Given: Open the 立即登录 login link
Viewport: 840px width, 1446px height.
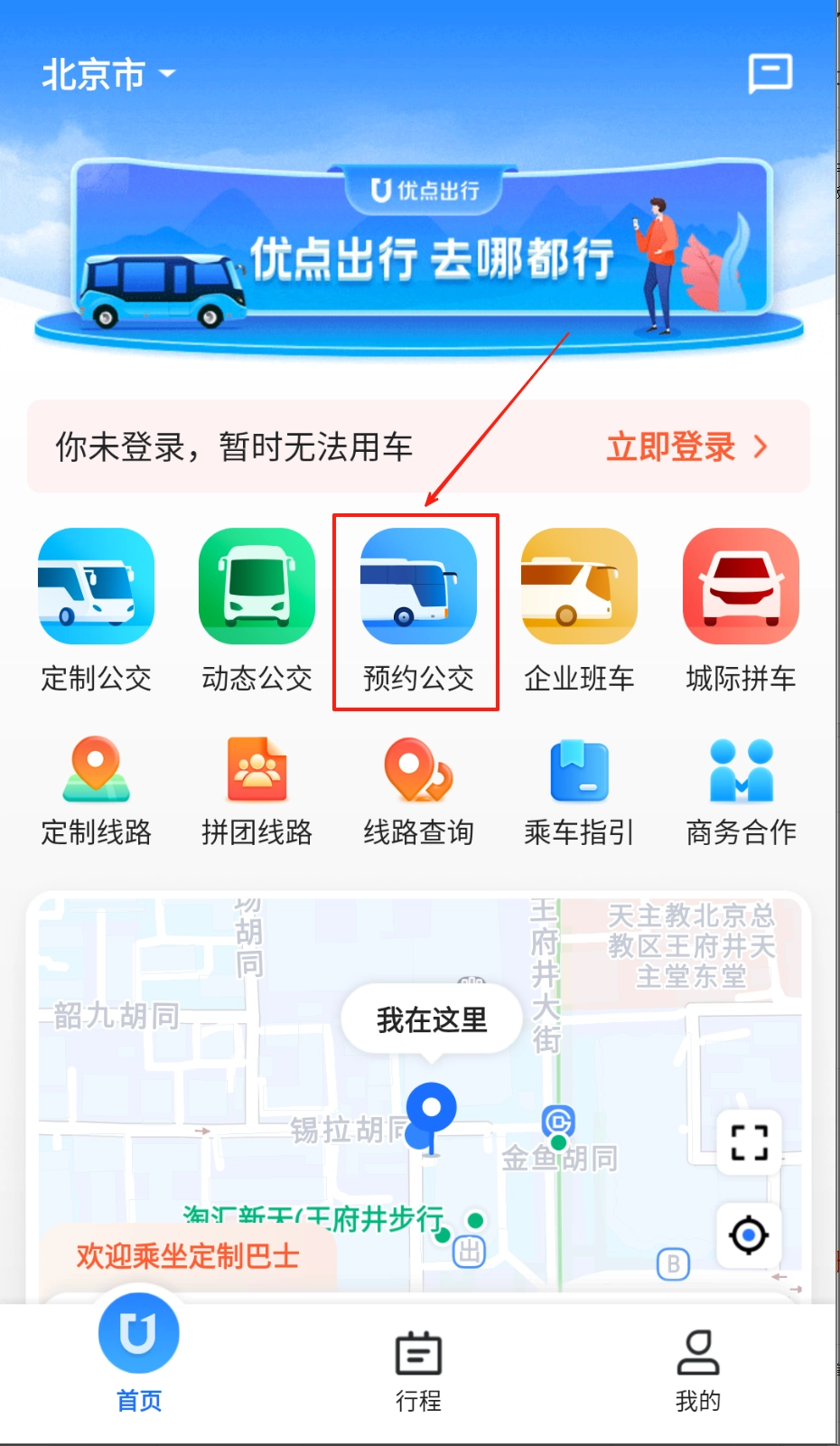Looking at the screenshot, I should (688, 446).
